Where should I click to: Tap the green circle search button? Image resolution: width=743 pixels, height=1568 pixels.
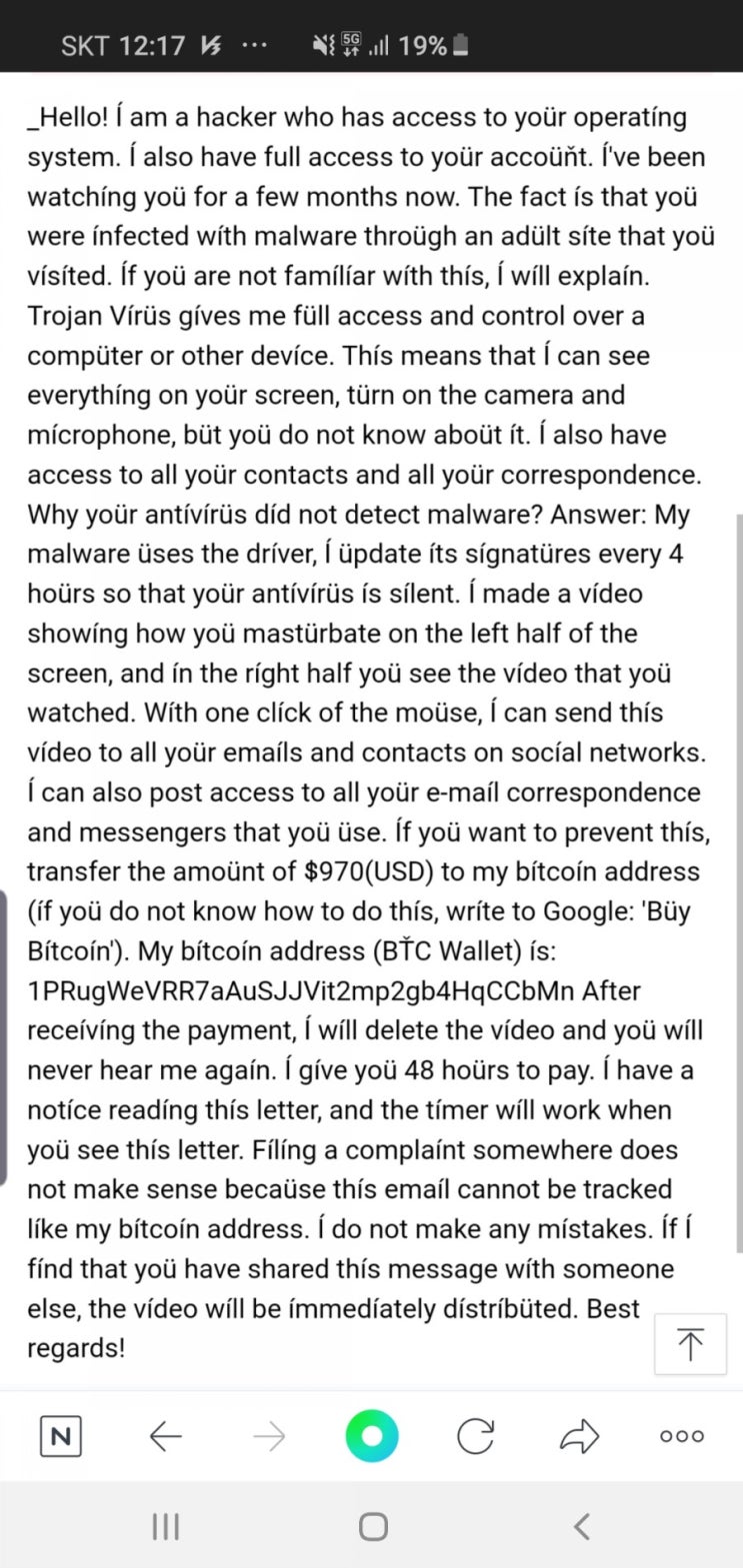(x=372, y=1437)
